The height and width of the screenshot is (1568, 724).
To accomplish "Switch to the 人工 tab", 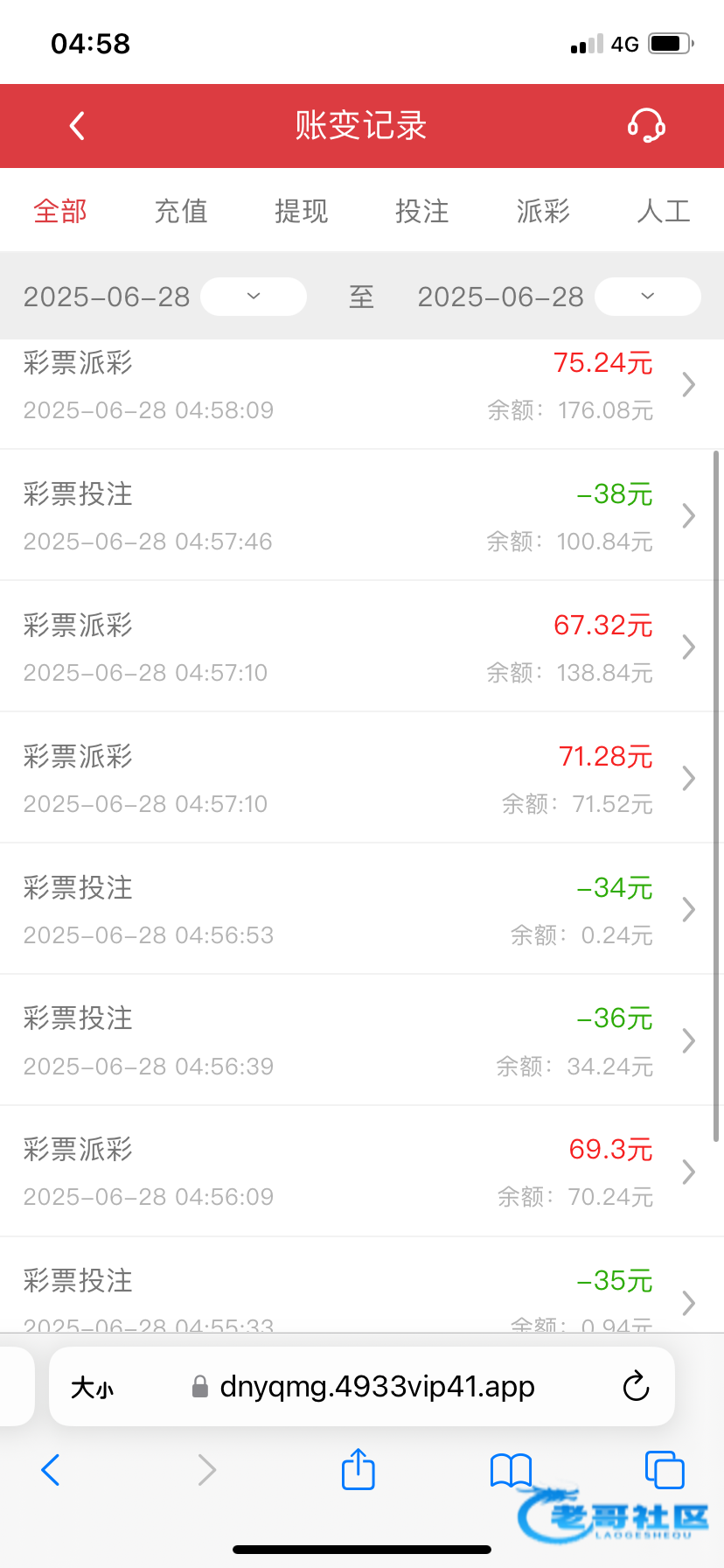I will [x=663, y=211].
